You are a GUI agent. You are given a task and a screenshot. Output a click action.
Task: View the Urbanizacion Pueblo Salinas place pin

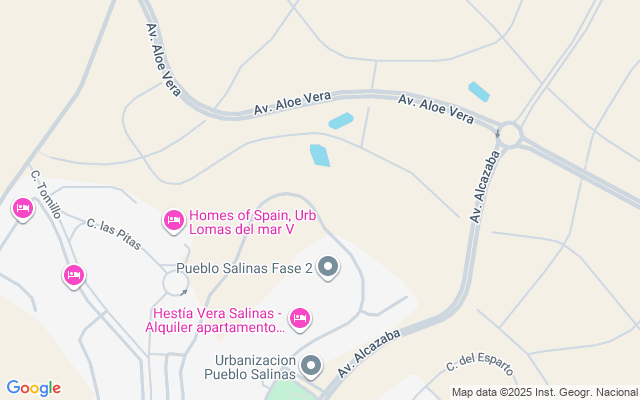pos(311,367)
